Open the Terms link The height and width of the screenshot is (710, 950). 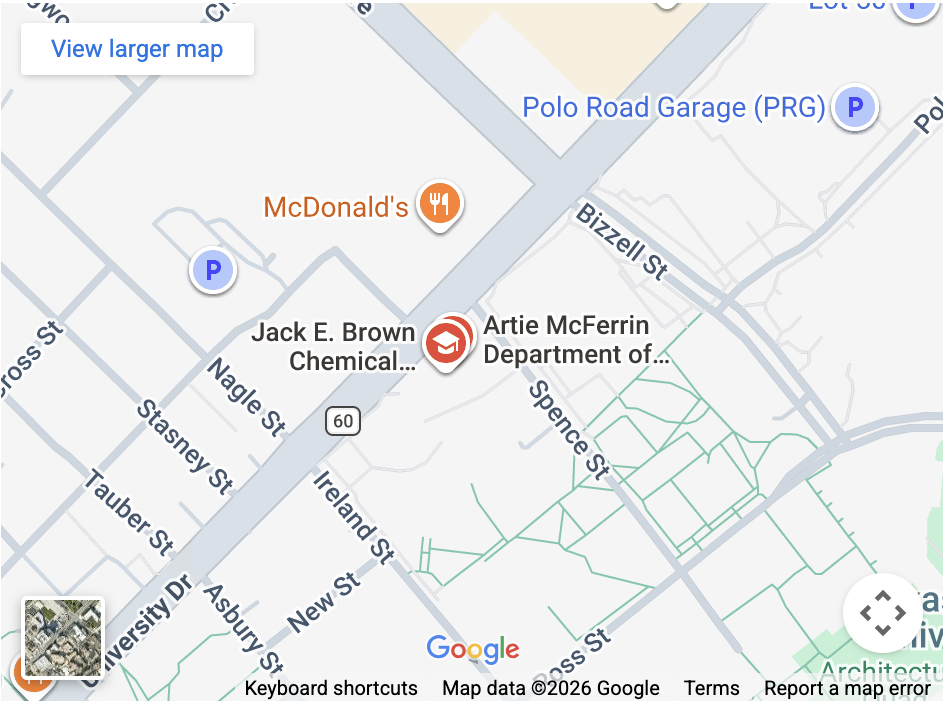[711, 688]
